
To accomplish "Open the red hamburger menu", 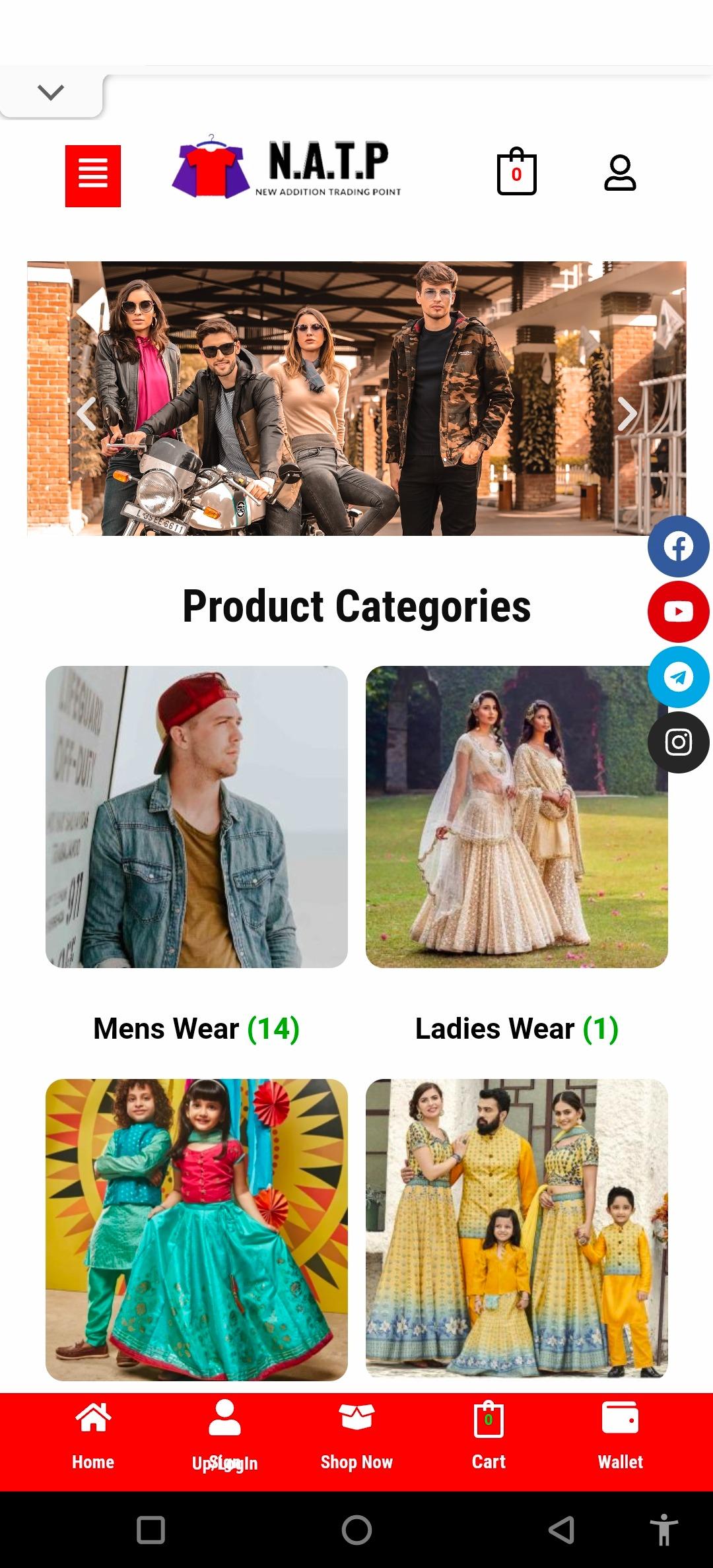I will pos(93,176).
